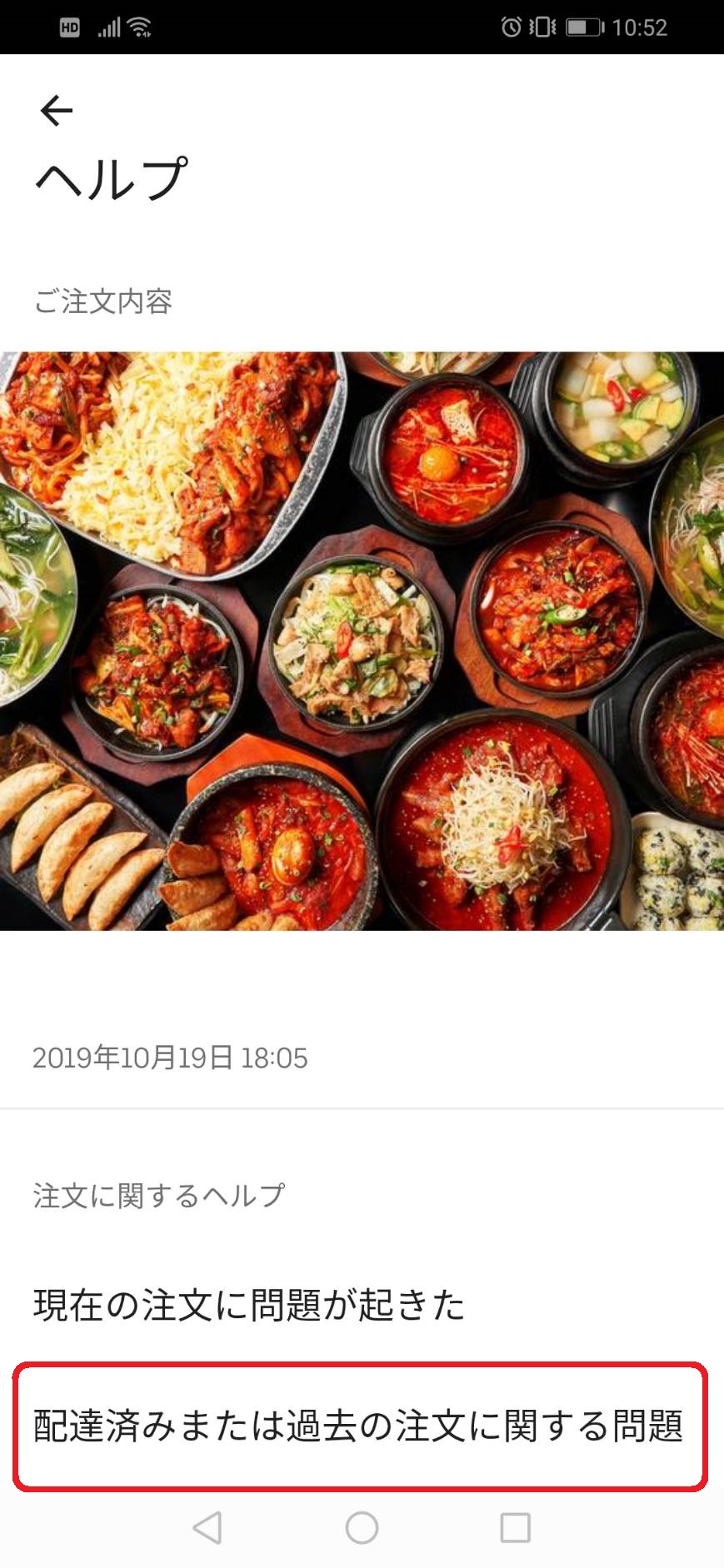Open the order food photo card
The width and height of the screenshot is (724, 1568).
pos(362,640)
